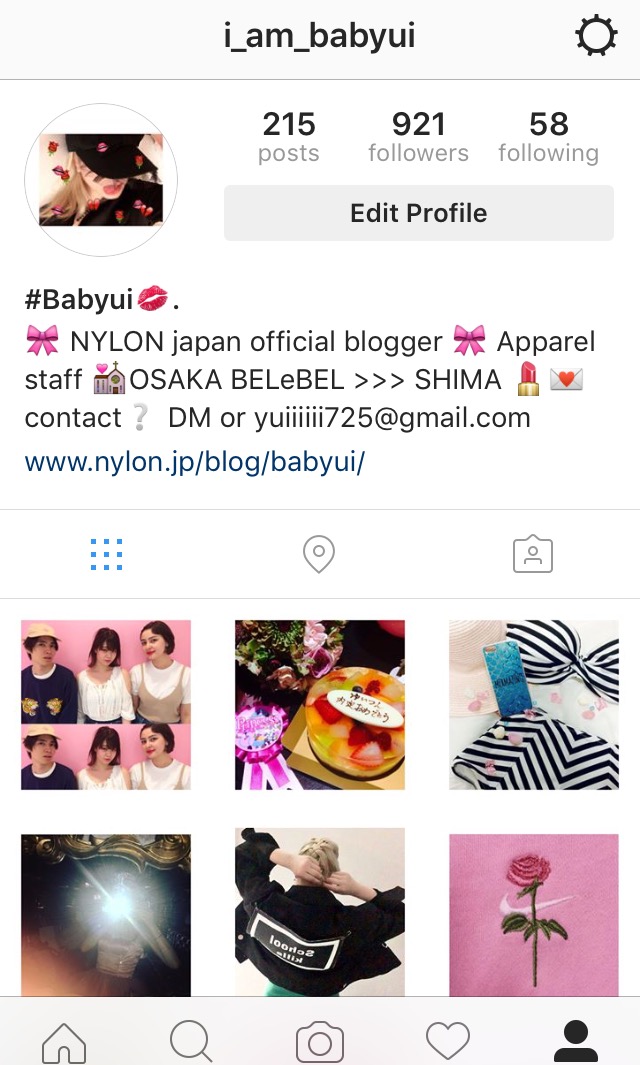Open the search and explore tab
This screenshot has width=640, height=1065.
(191, 1041)
